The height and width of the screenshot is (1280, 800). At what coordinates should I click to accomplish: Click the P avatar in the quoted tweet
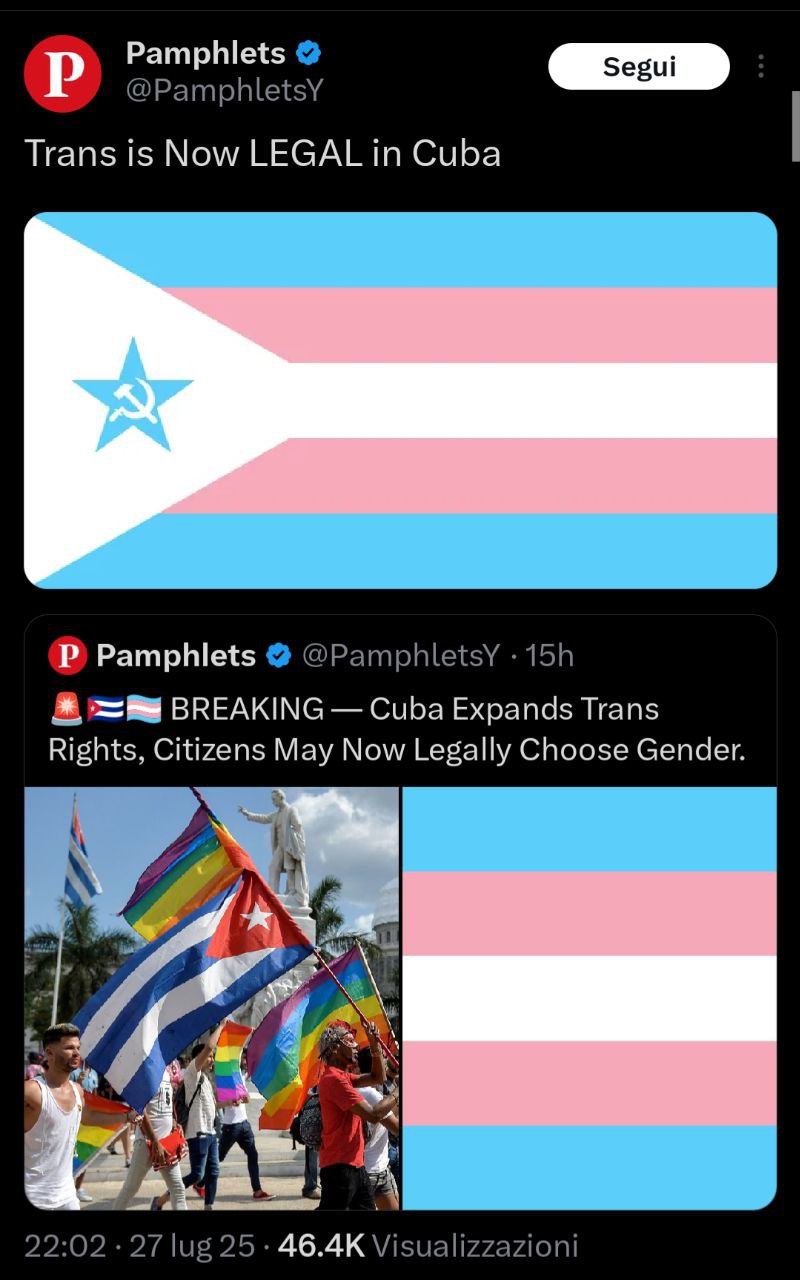click(67, 656)
